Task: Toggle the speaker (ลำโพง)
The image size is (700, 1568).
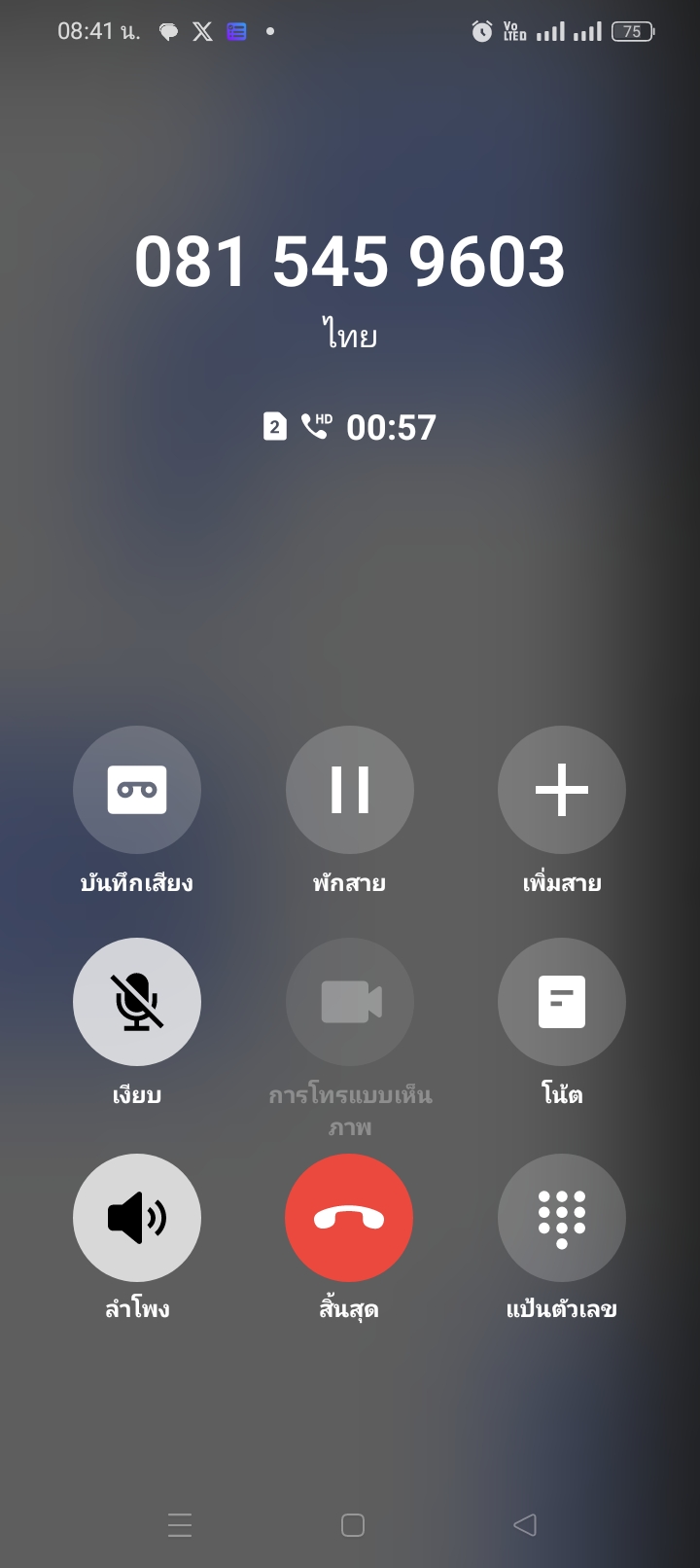Action: 137,1218
